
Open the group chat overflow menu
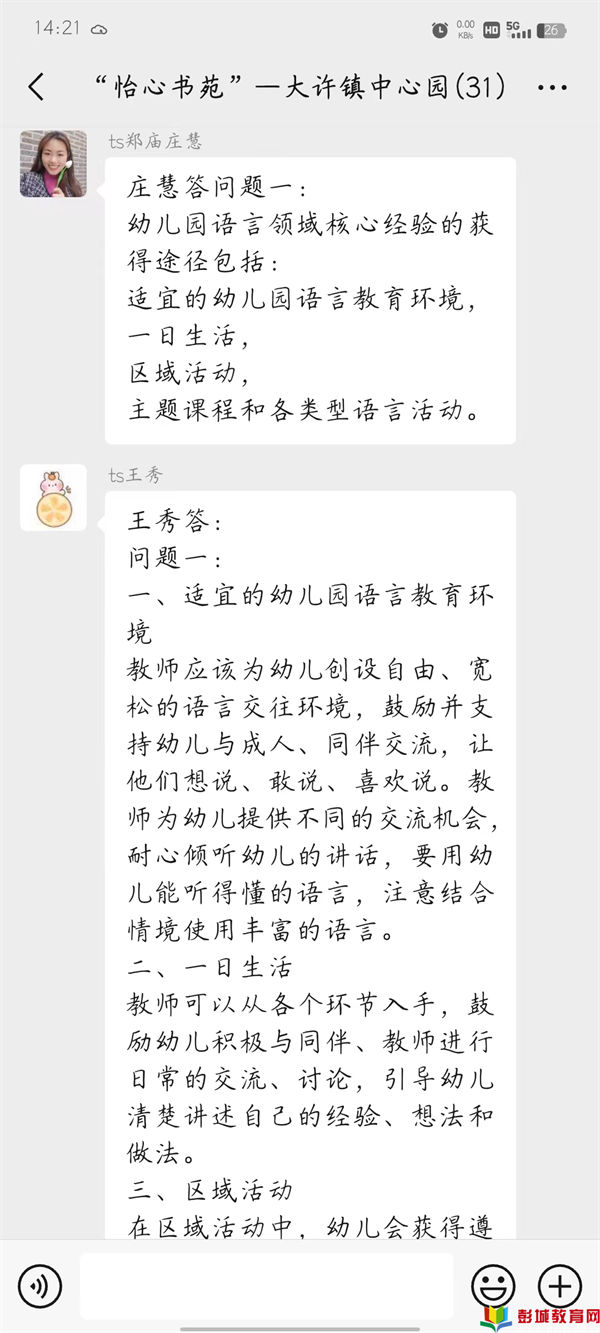pos(552,88)
